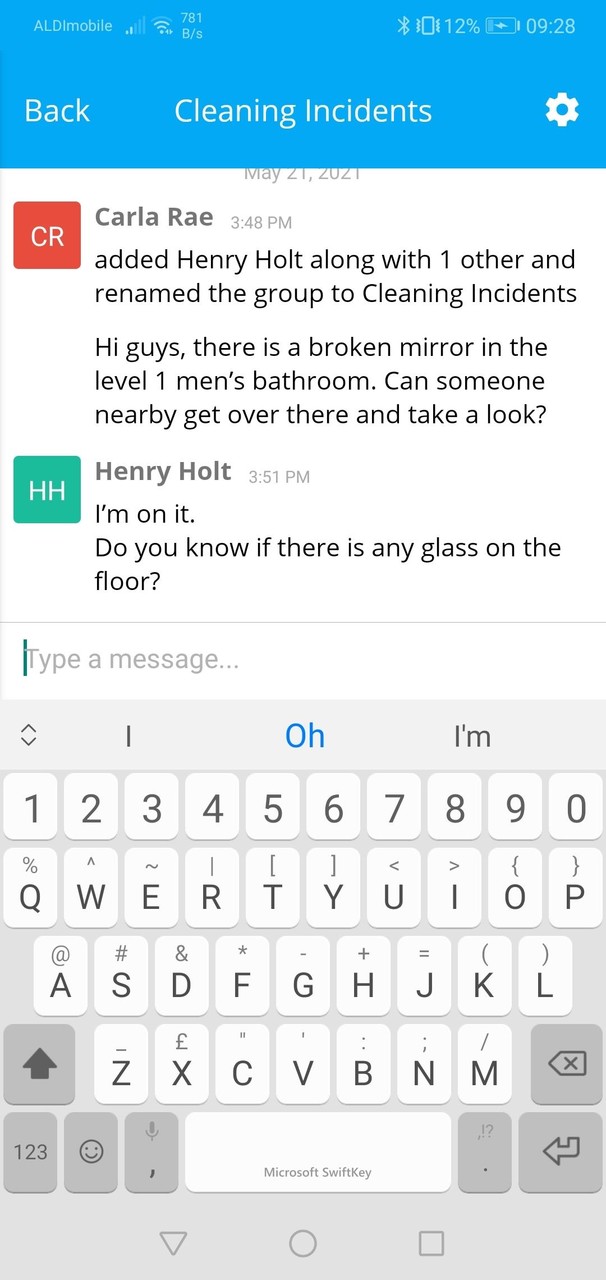Open group settings via the gear icon
606x1280 pixels.
click(x=562, y=110)
